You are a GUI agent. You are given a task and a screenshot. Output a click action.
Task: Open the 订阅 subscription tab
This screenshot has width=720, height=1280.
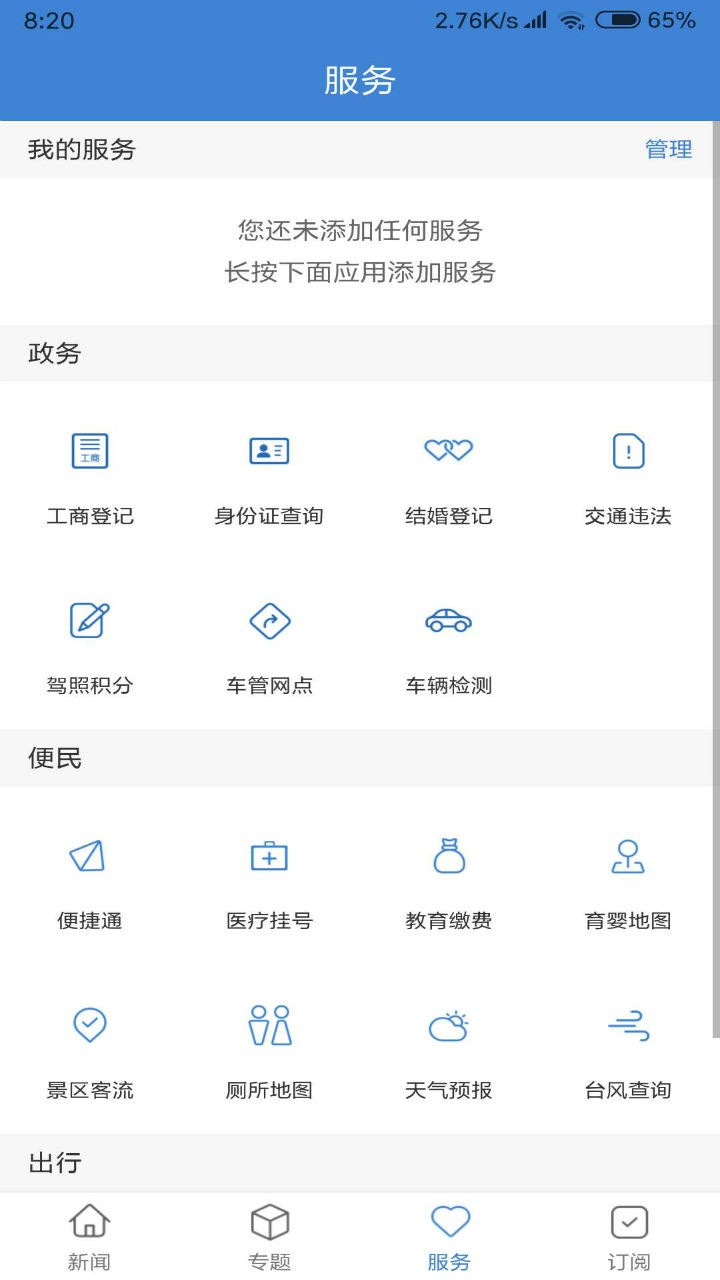pos(628,1234)
